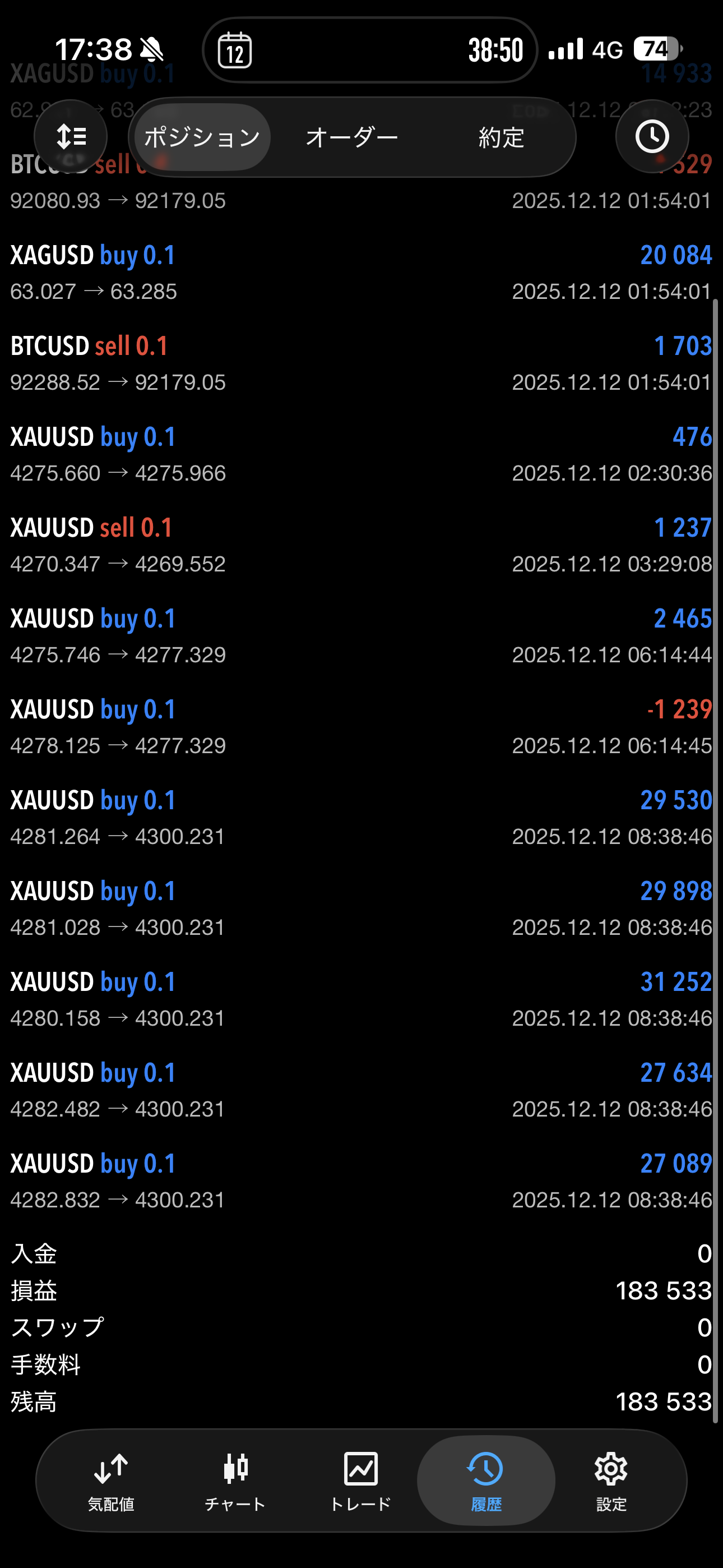Open the sort options icon
Screen dimensions: 723x1568
pyautogui.click(x=71, y=137)
